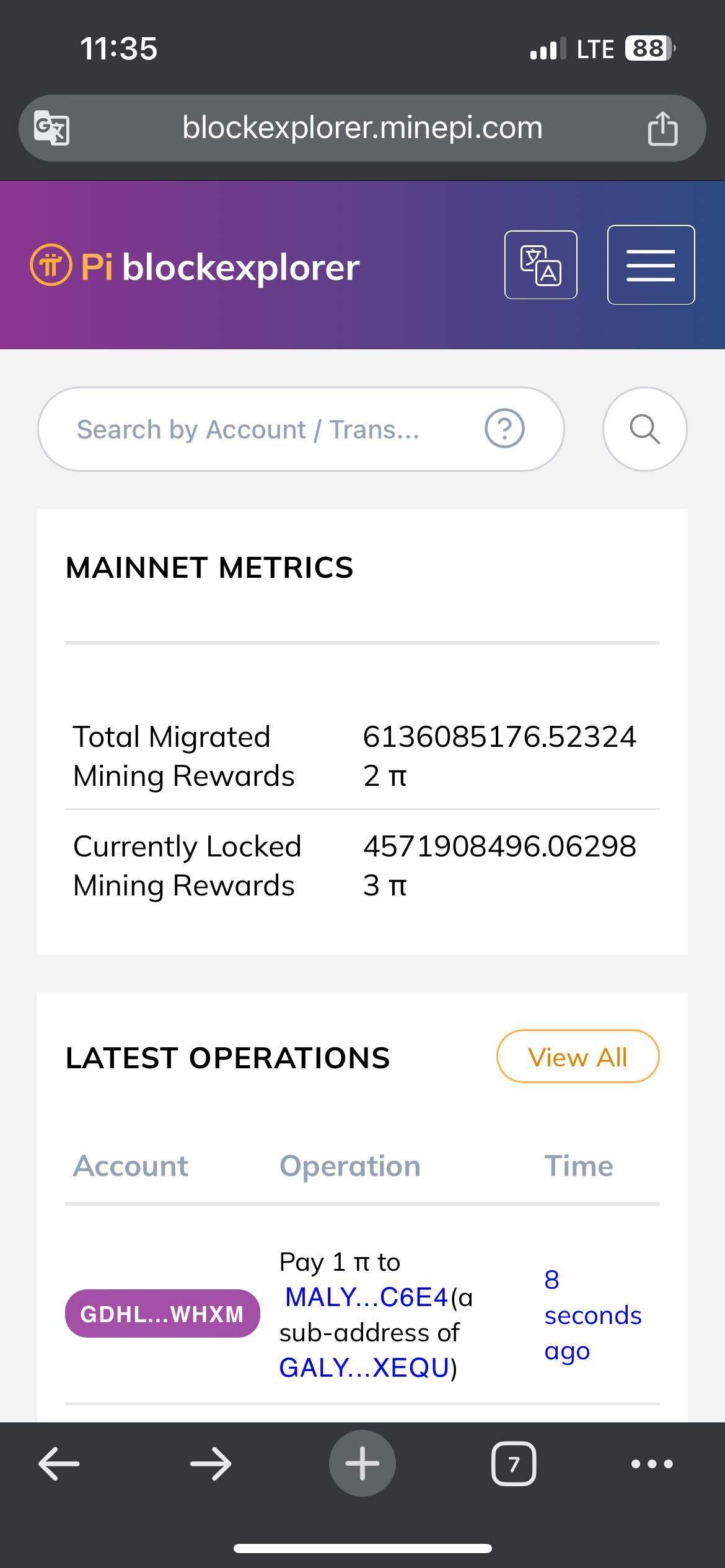725x1568 pixels.
Task: Open the 8 seconds ago operation
Action: (x=592, y=1315)
